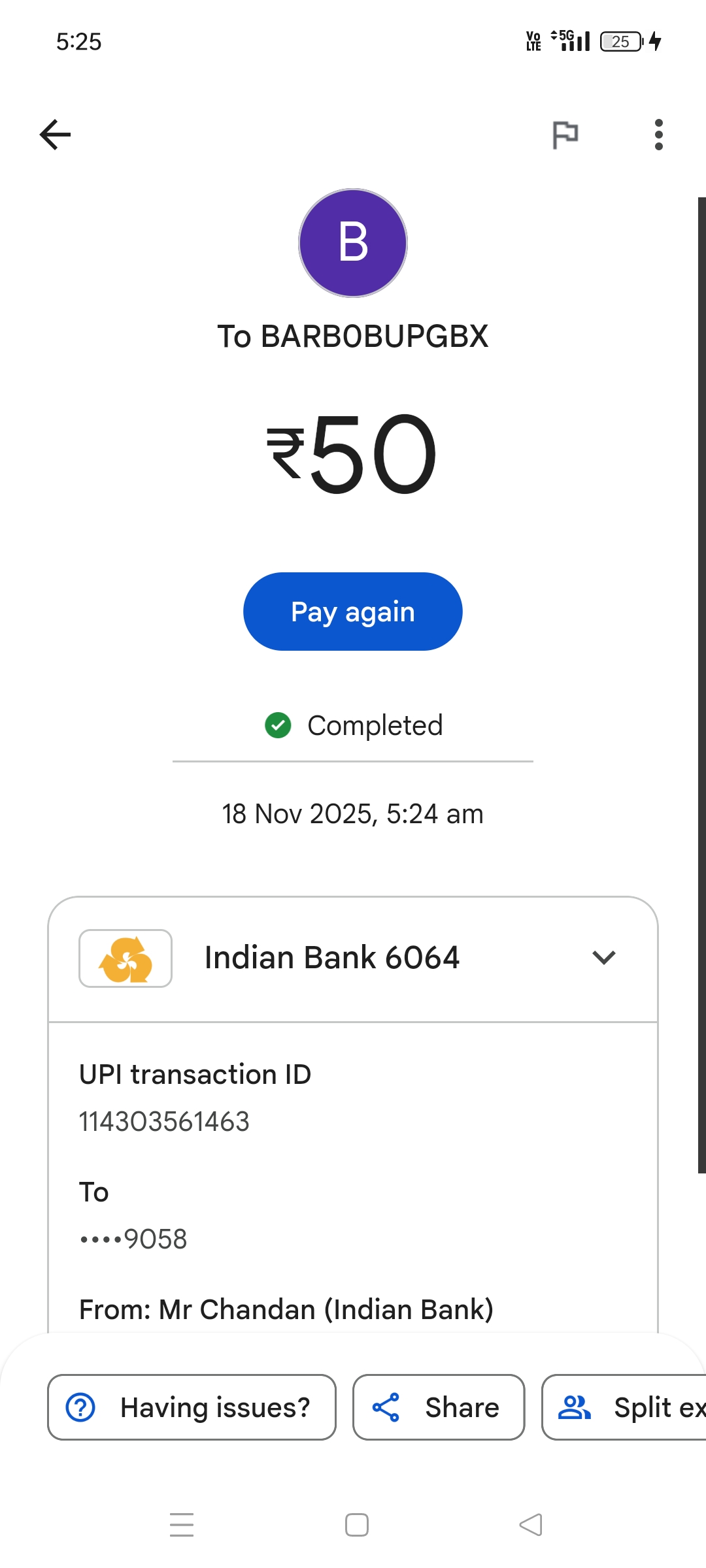Image resolution: width=706 pixels, height=1568 pixels.
Task: Open Having issues? help
Action: click(x=192, y=1407)
